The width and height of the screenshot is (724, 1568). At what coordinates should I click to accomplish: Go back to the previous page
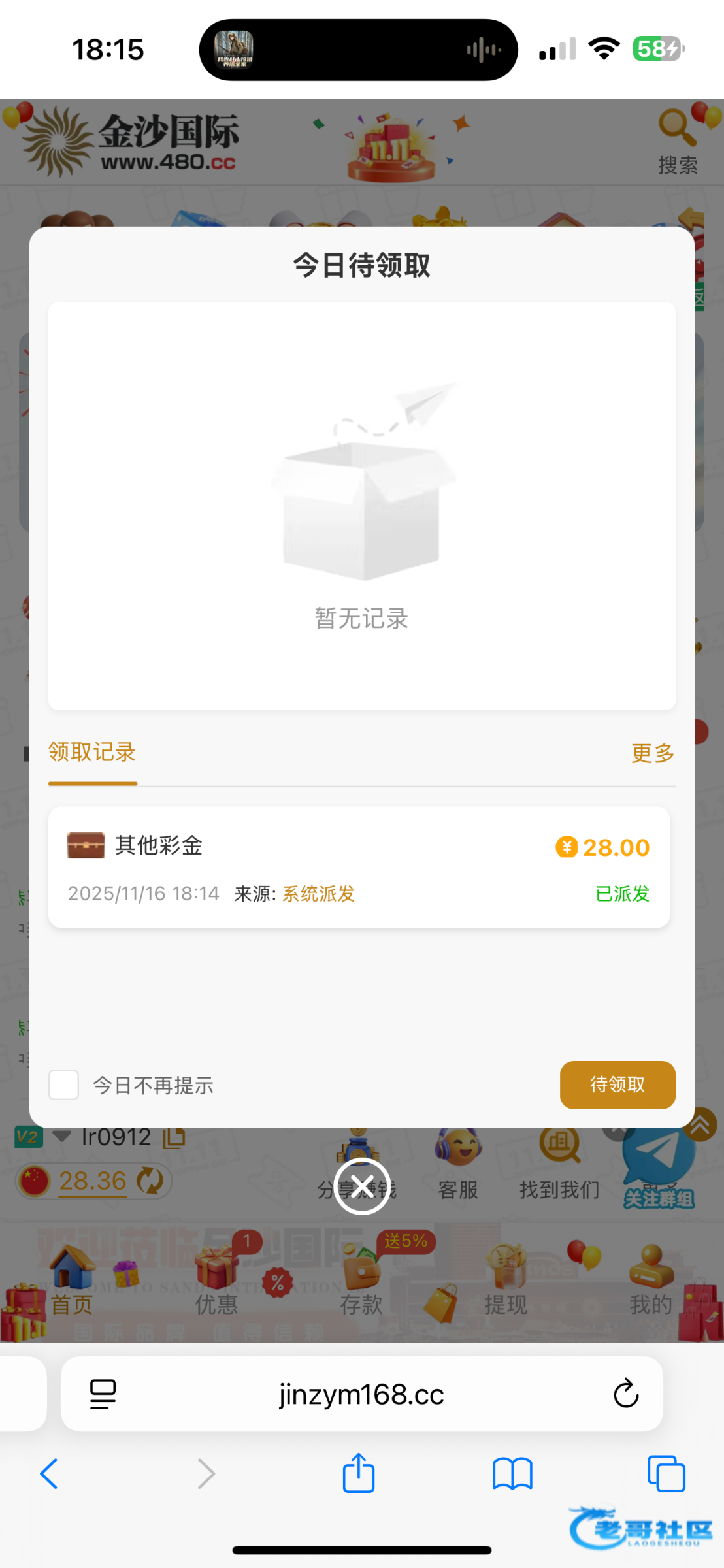(x=50, y=1474)
